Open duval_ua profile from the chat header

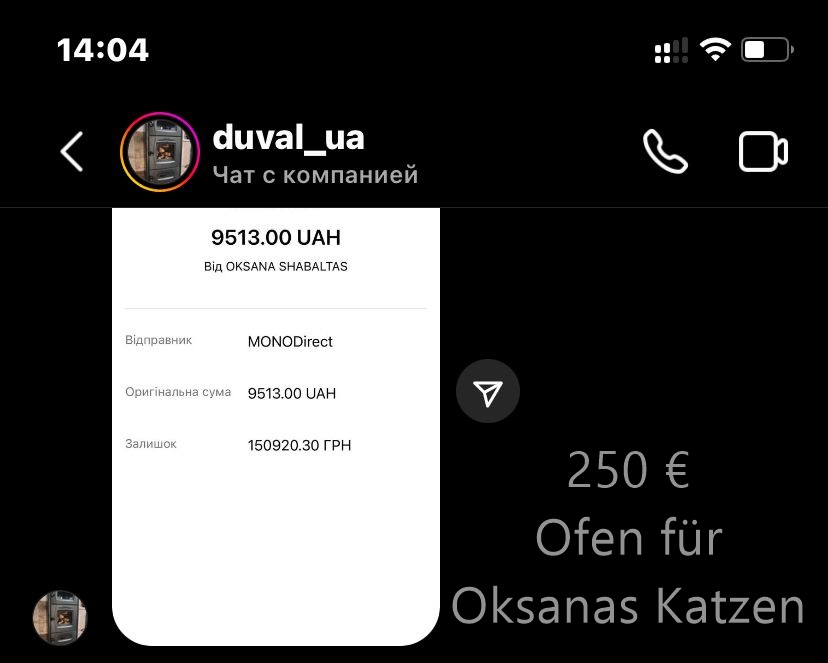[x=288, y=138]
